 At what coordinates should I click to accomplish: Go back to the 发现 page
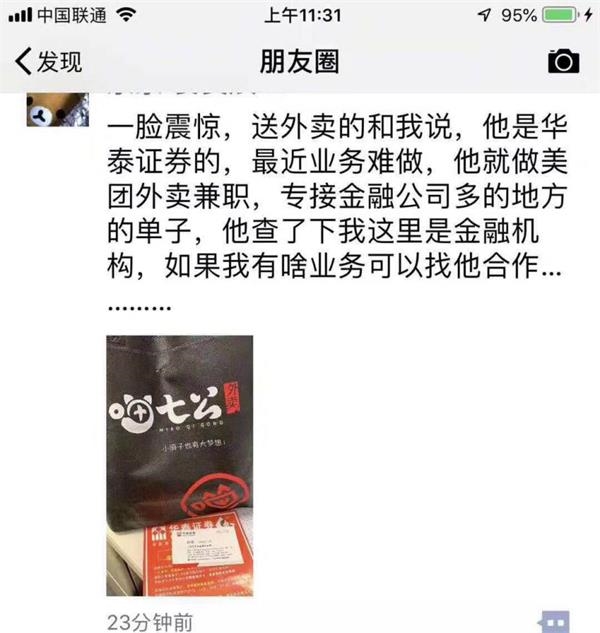[47, 62]
